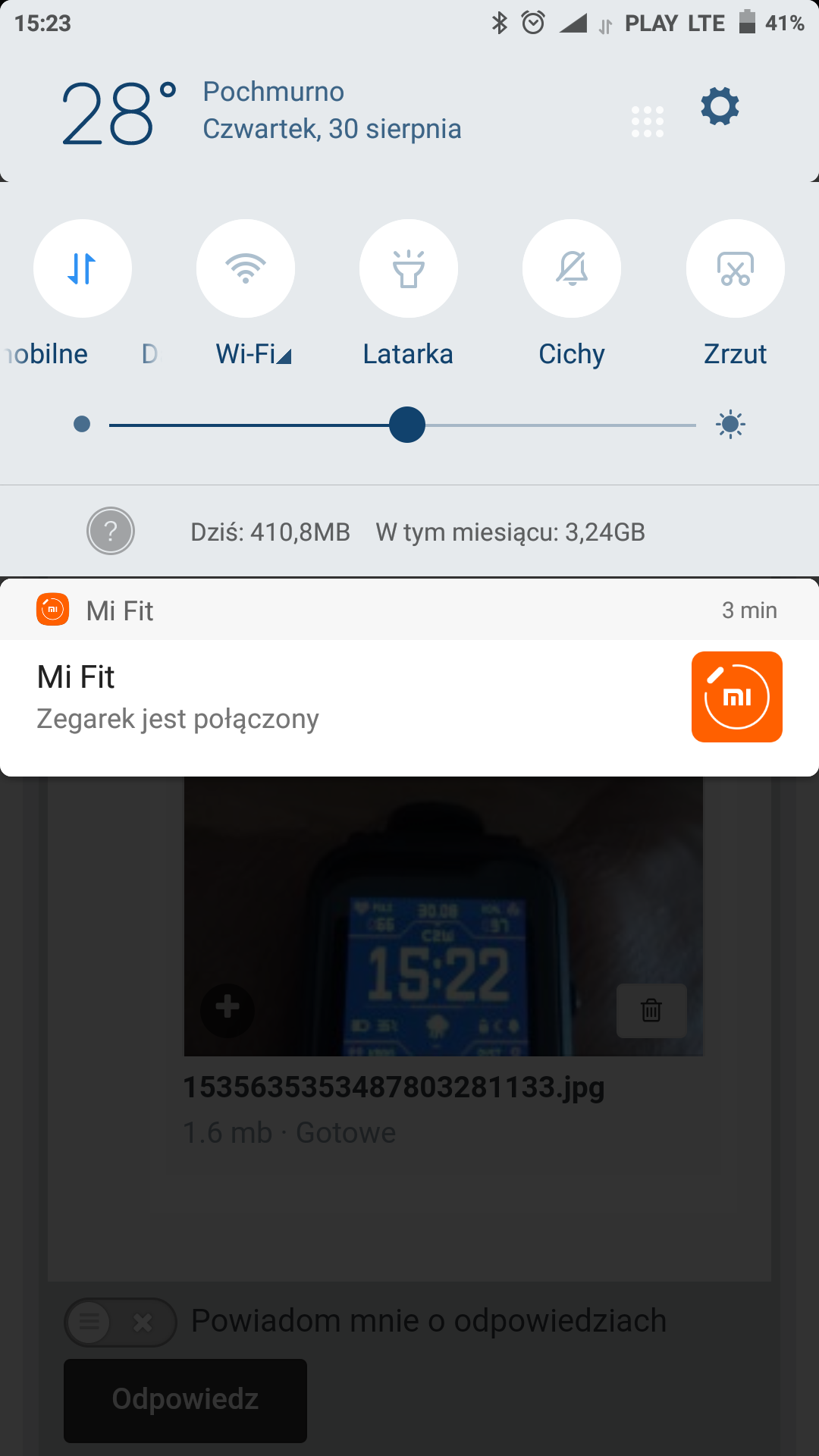This screenshot has width=819, height=1456.
Task: Take a screenshot with the Zrzut tile
Action: (x=735, y=268)
